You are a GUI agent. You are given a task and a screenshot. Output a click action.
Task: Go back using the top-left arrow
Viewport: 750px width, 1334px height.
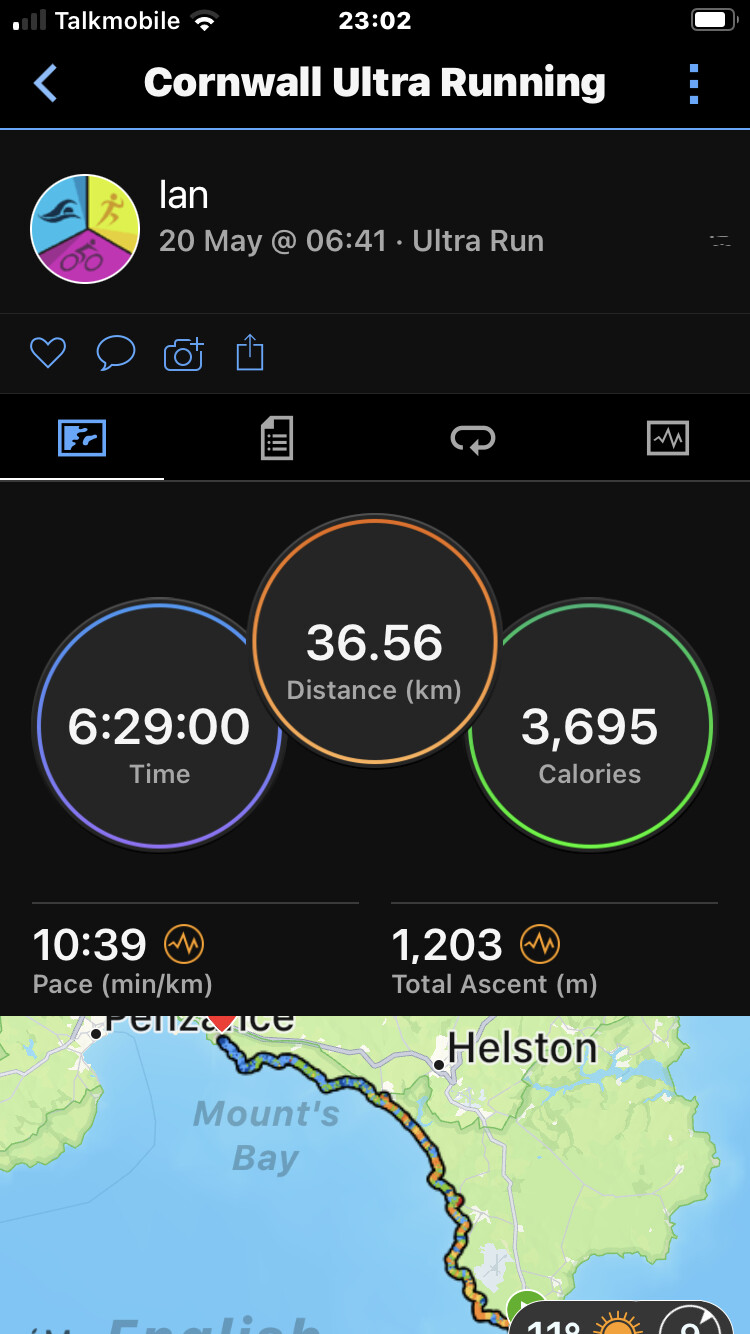tap(45, 83)
